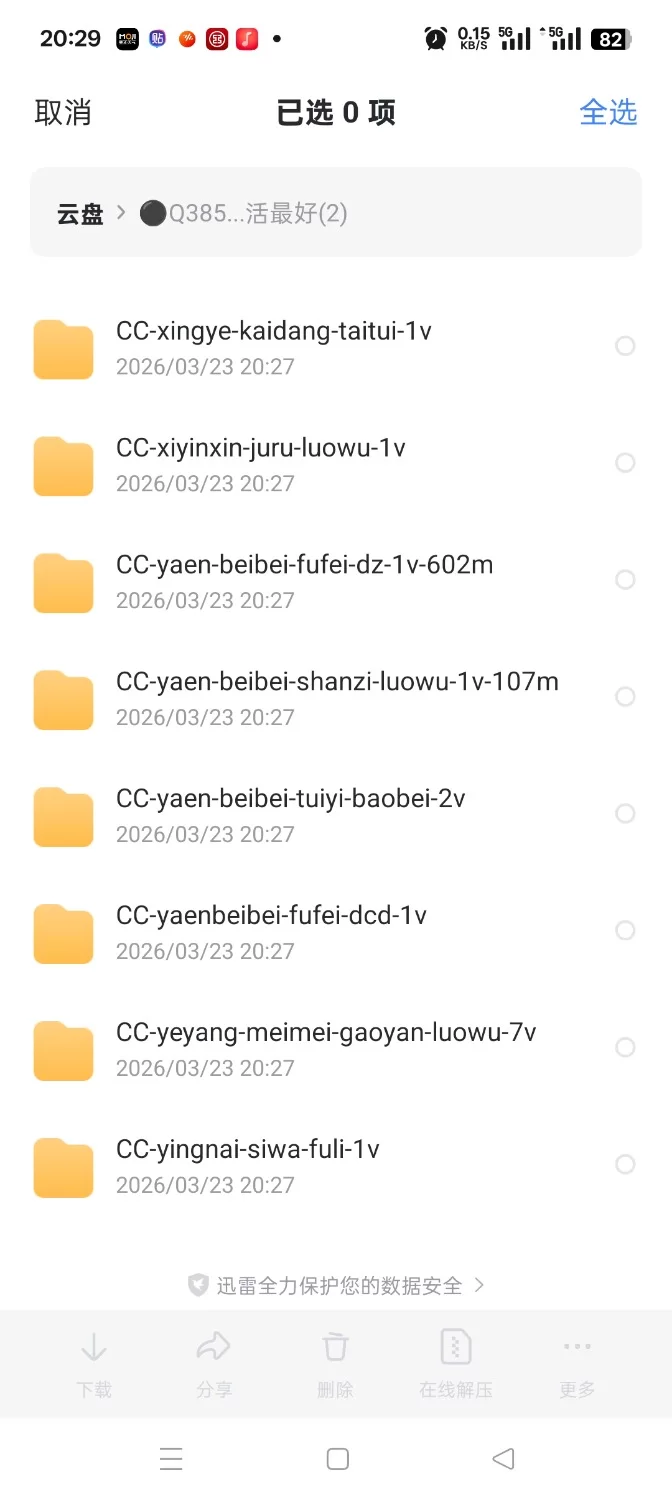672x1500 pixels.
Task: Select all items with 全选
Action: tap(608, 112)
